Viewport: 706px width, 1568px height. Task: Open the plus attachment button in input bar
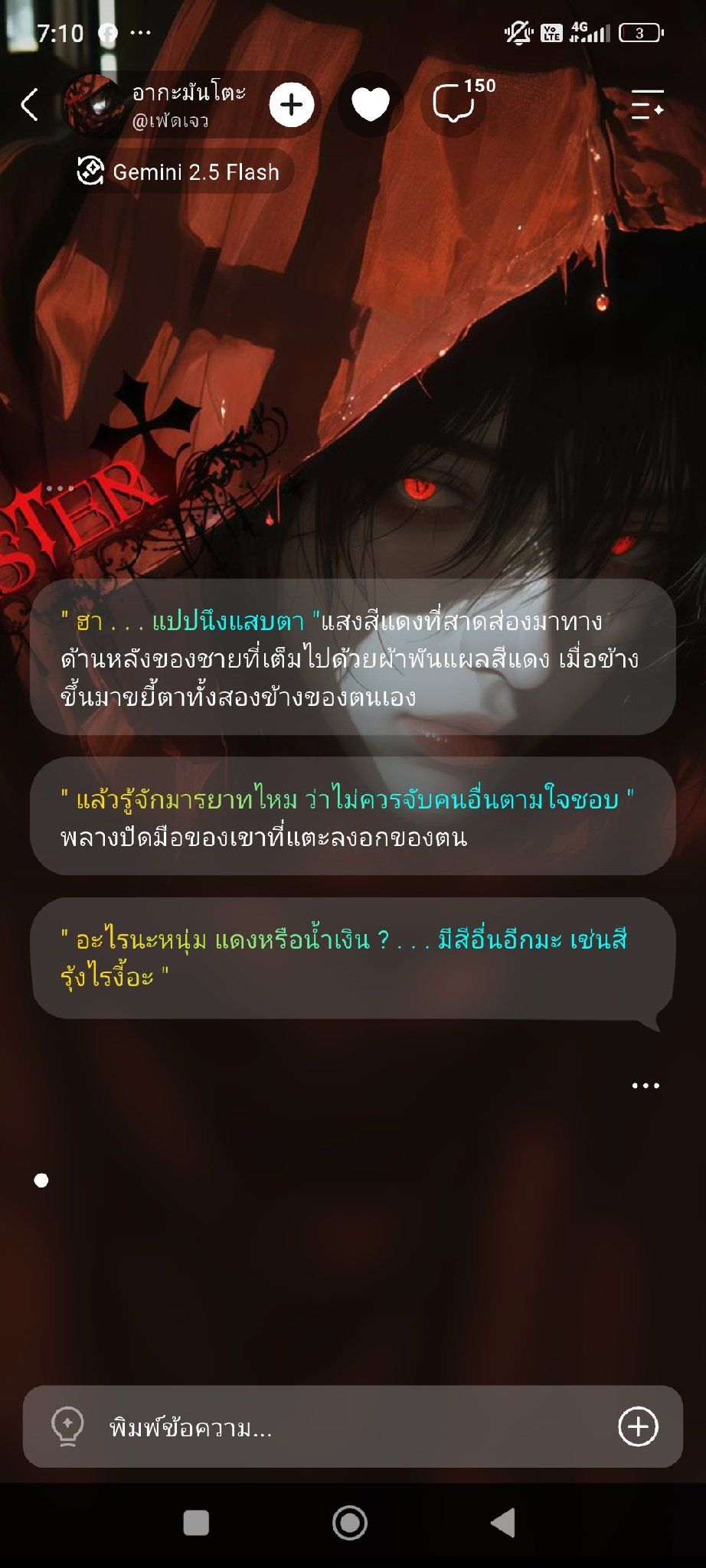point(638,1427)
